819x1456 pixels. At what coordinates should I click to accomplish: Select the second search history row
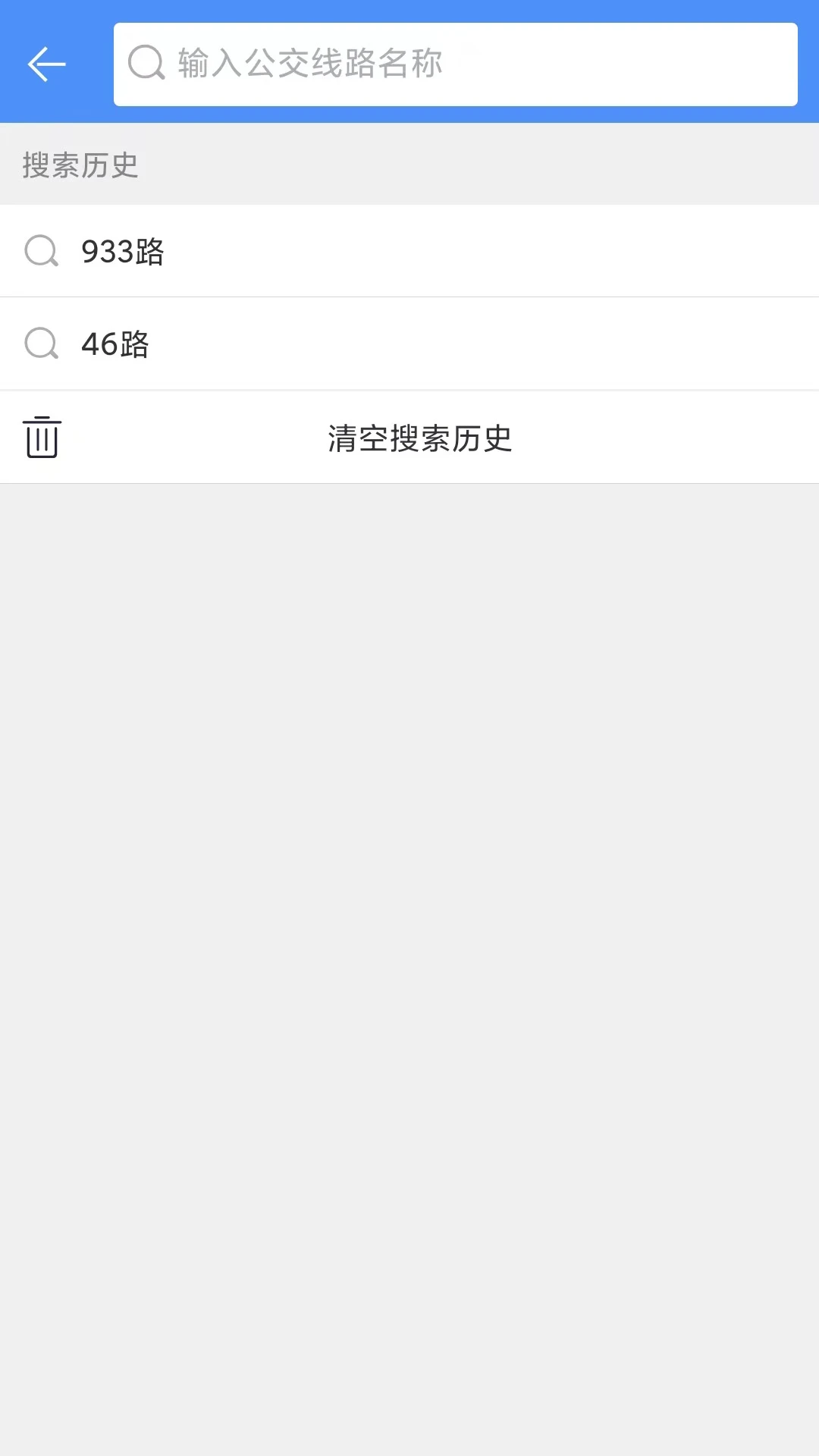[x=409, y=343]
